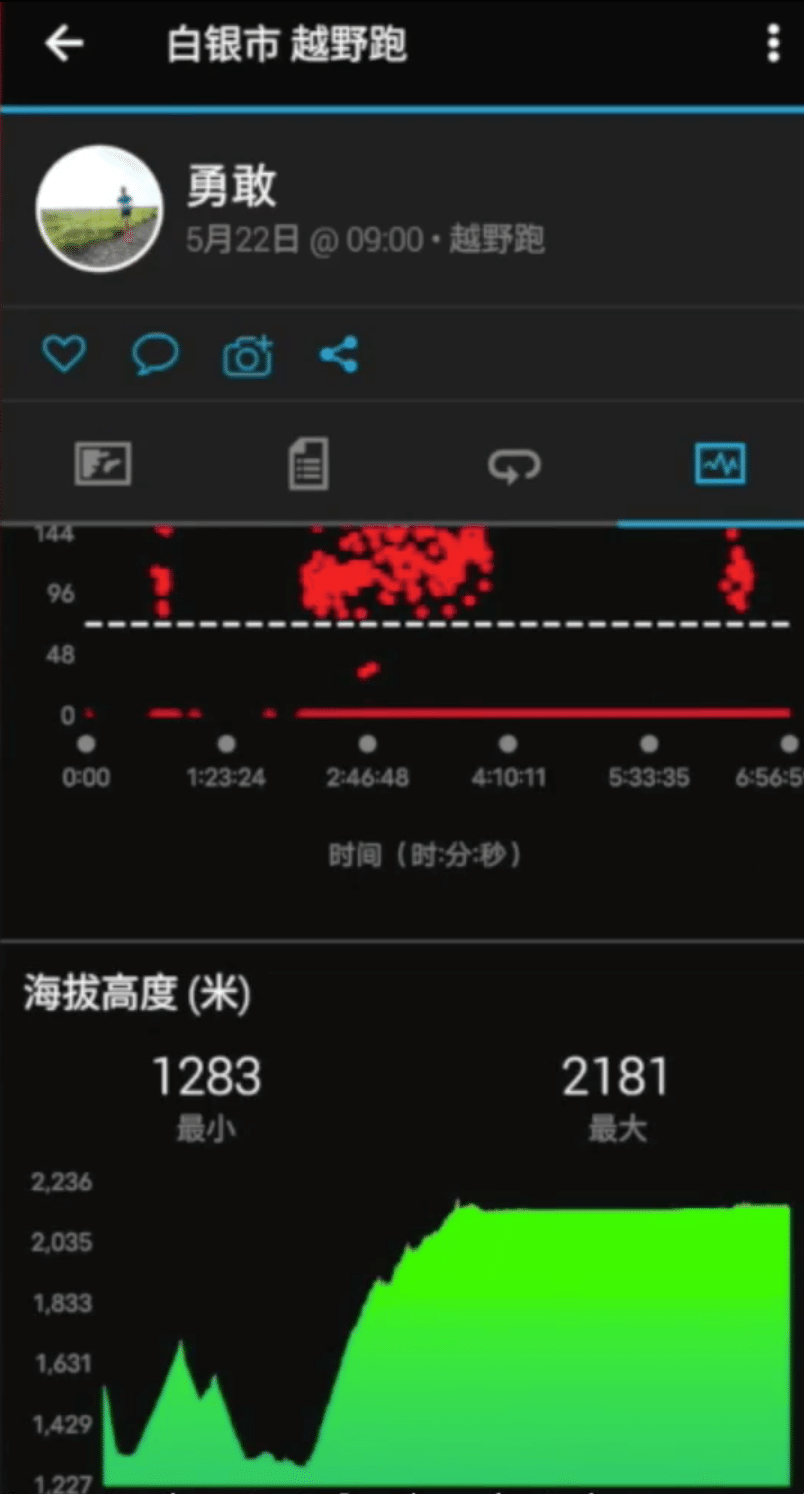Switch to the overview tab
The image size is (804, 1494).
(102, 465)
